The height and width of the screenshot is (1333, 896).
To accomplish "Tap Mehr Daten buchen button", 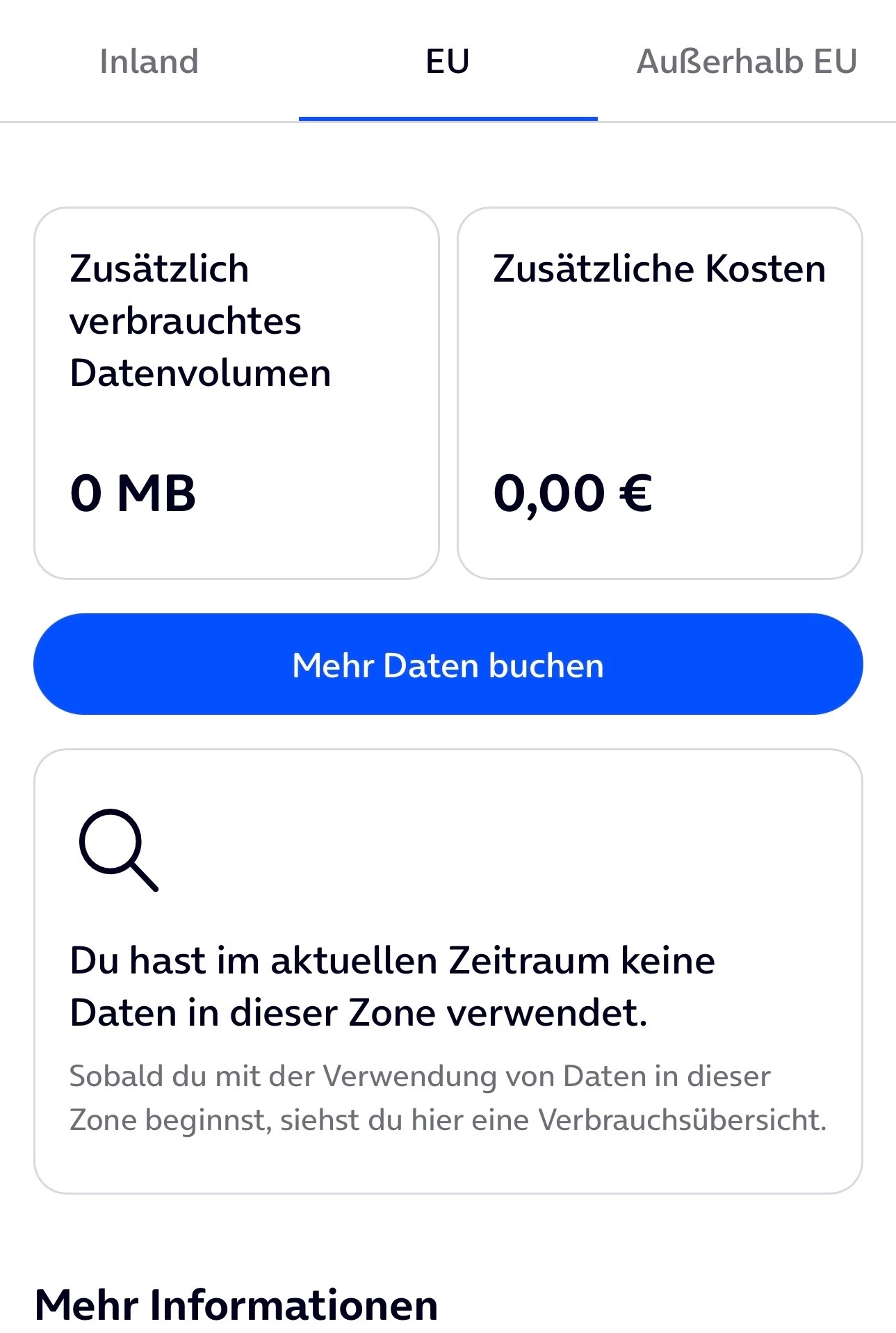I will pos(448,664).
